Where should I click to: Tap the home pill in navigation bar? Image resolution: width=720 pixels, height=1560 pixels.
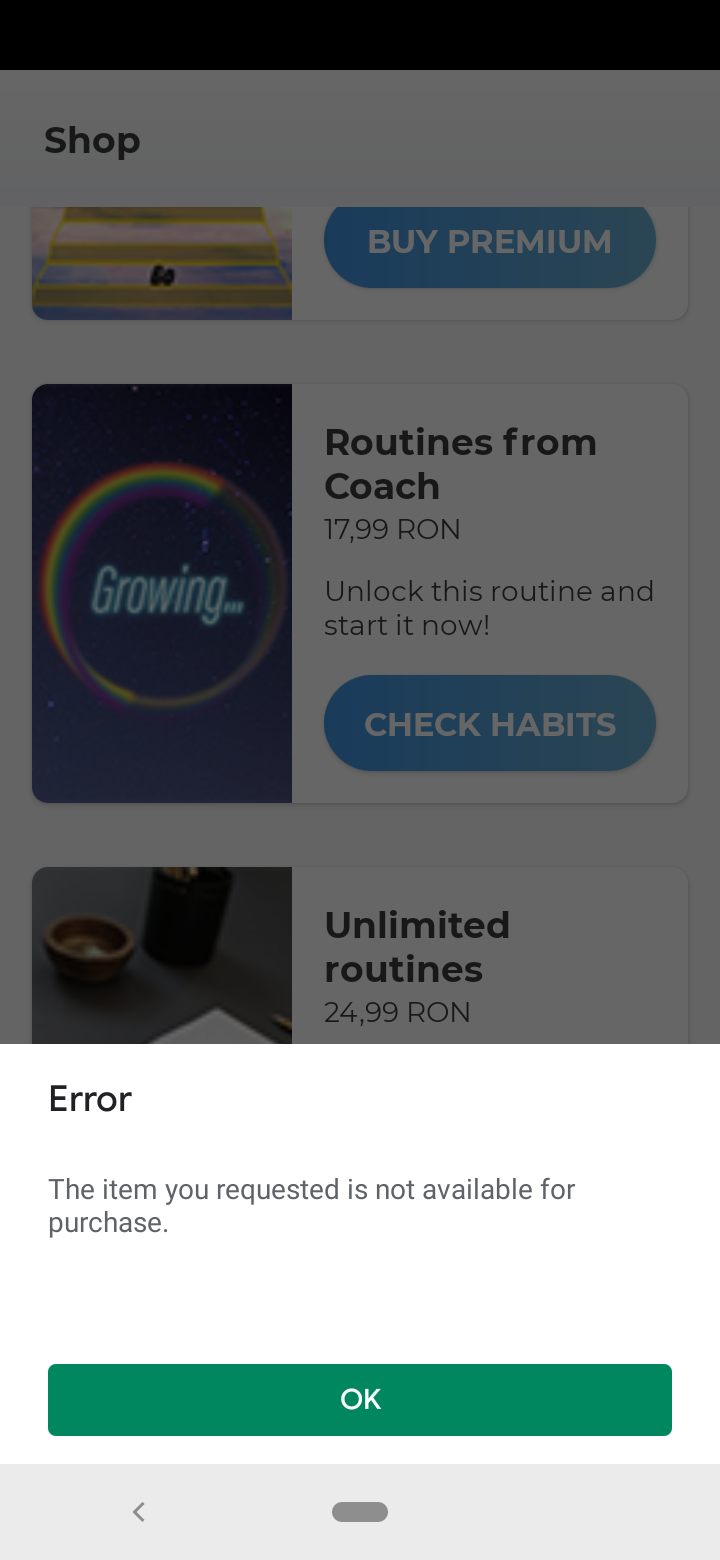[x=360, y=1512]
